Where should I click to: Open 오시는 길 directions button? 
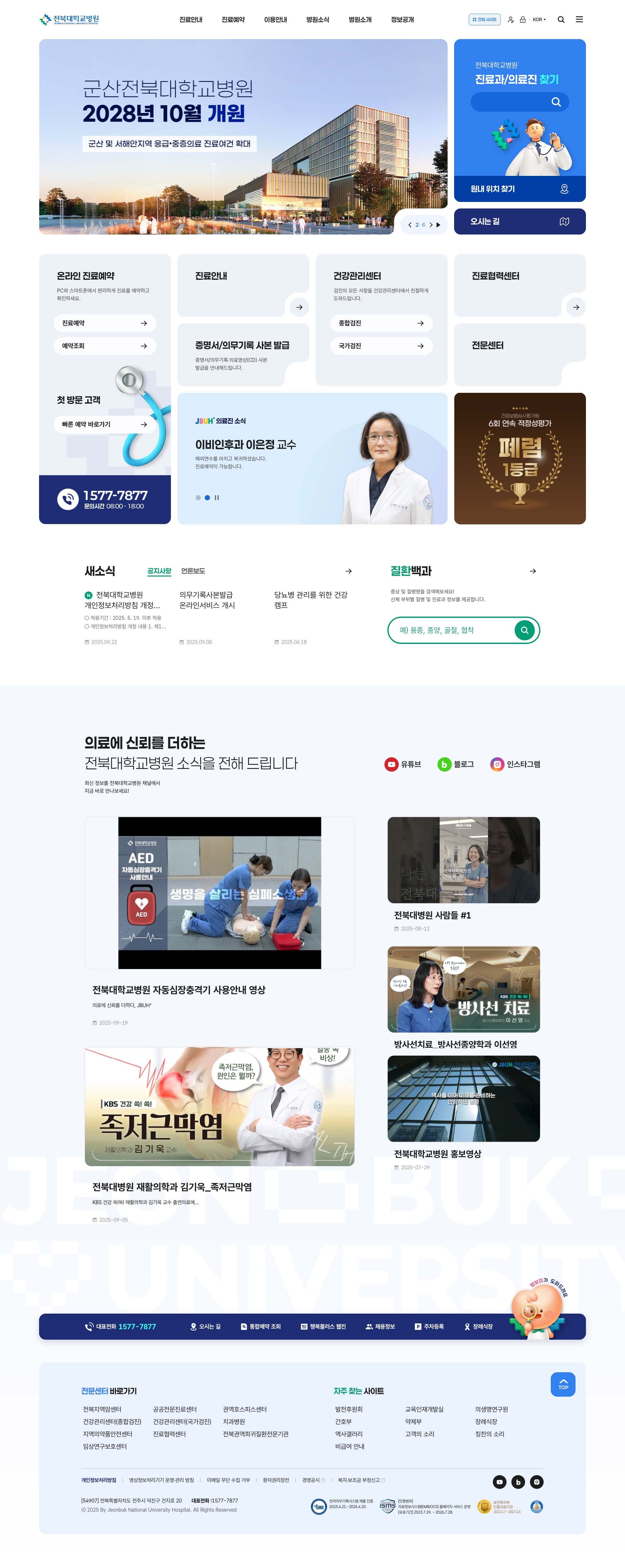pos(519,221)
